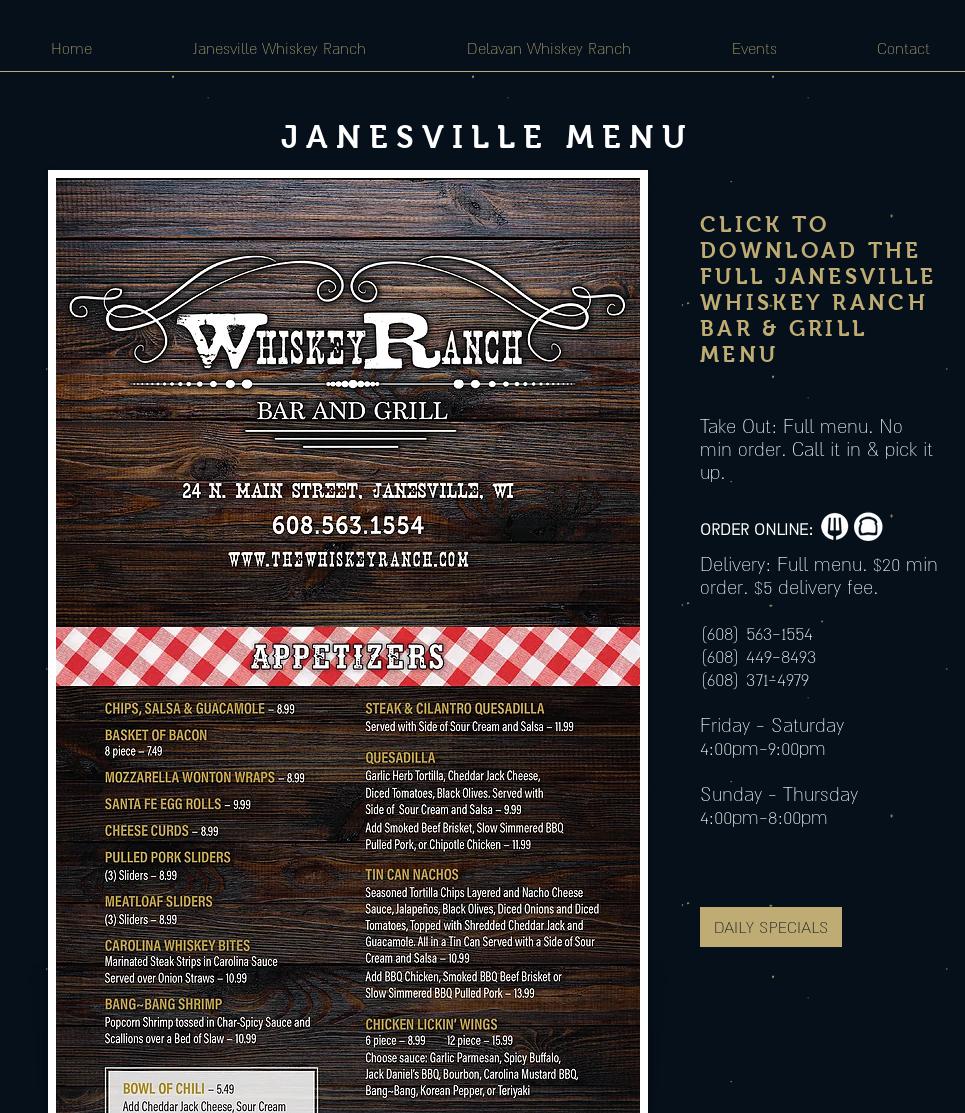Download the full Janesville bar & grill menu

coord(816,289)
